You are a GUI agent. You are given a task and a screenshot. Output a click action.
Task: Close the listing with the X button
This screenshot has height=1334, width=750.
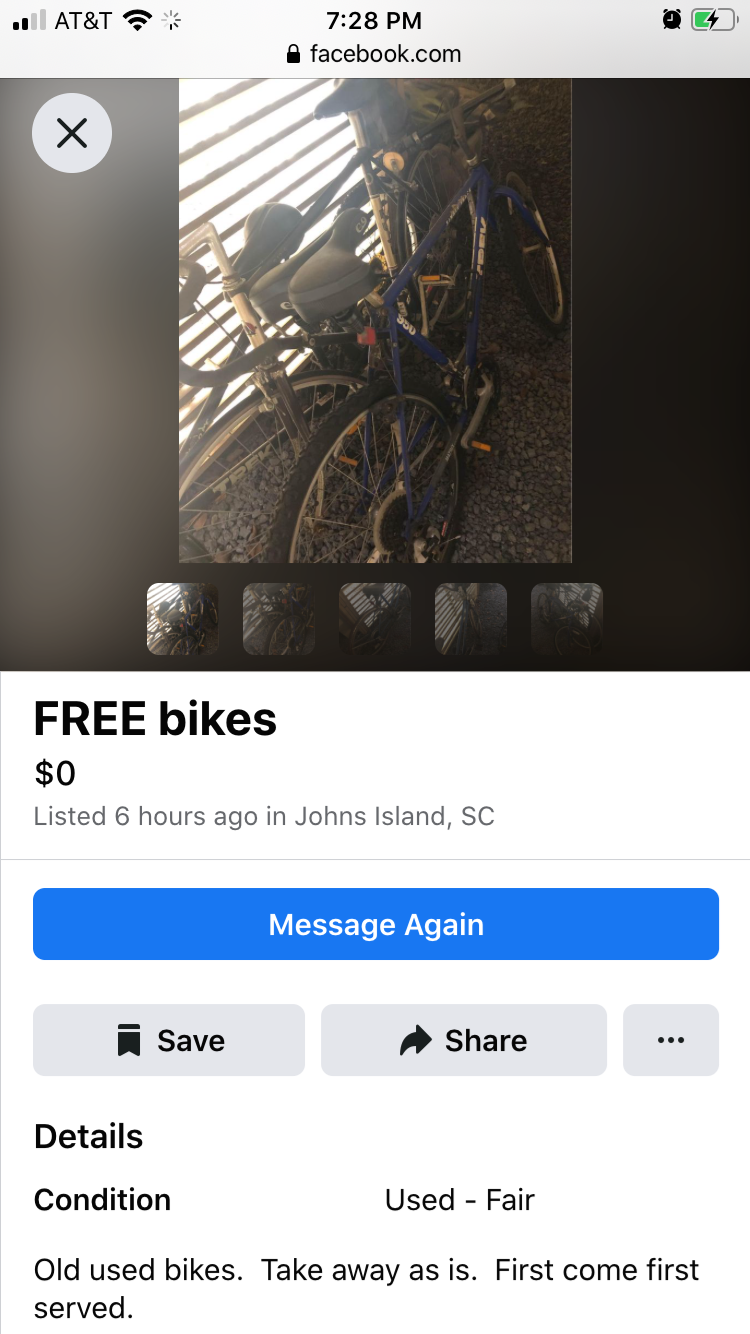72,133
